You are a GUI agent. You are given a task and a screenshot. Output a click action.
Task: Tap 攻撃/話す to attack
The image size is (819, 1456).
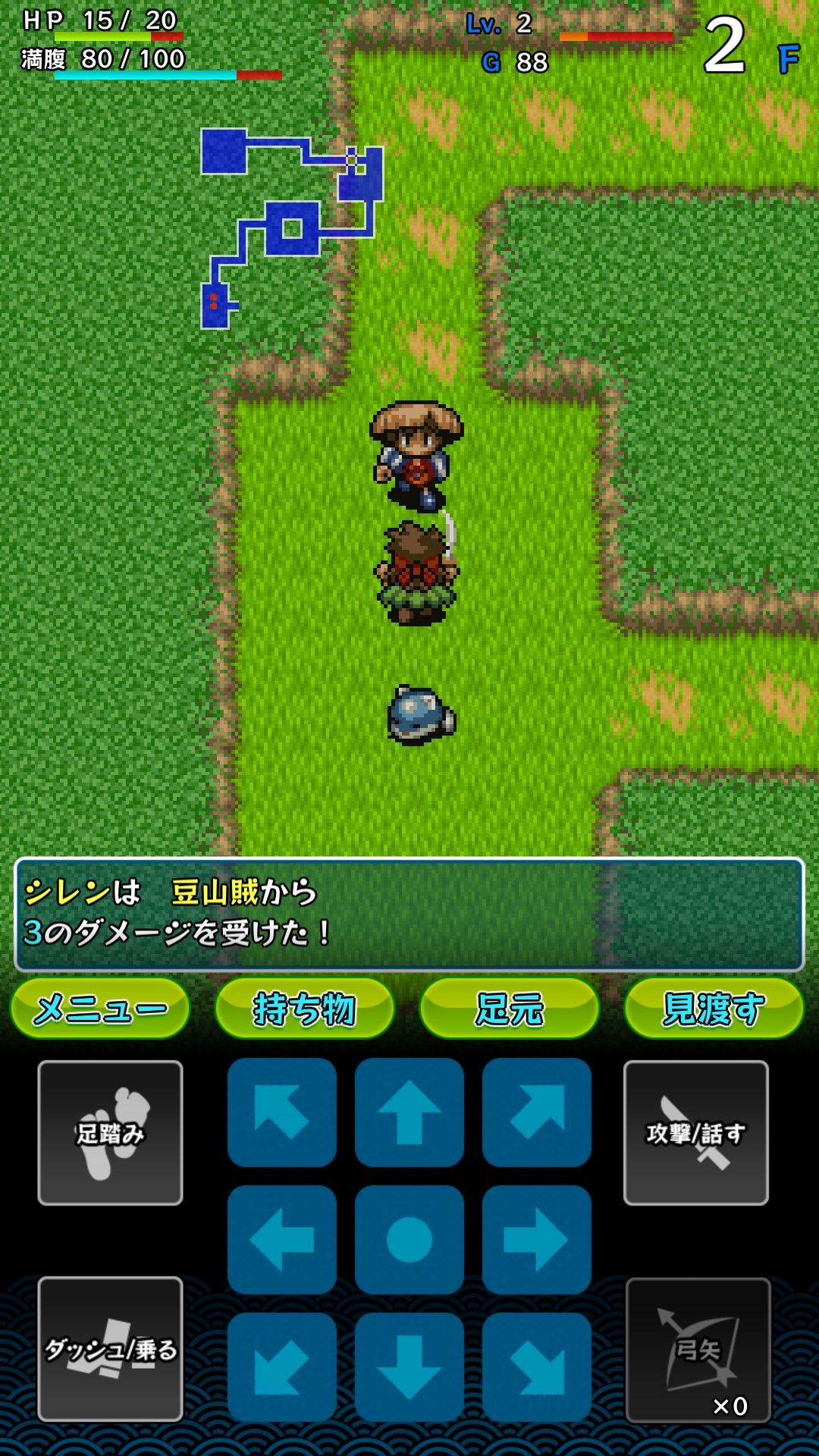695,1133
